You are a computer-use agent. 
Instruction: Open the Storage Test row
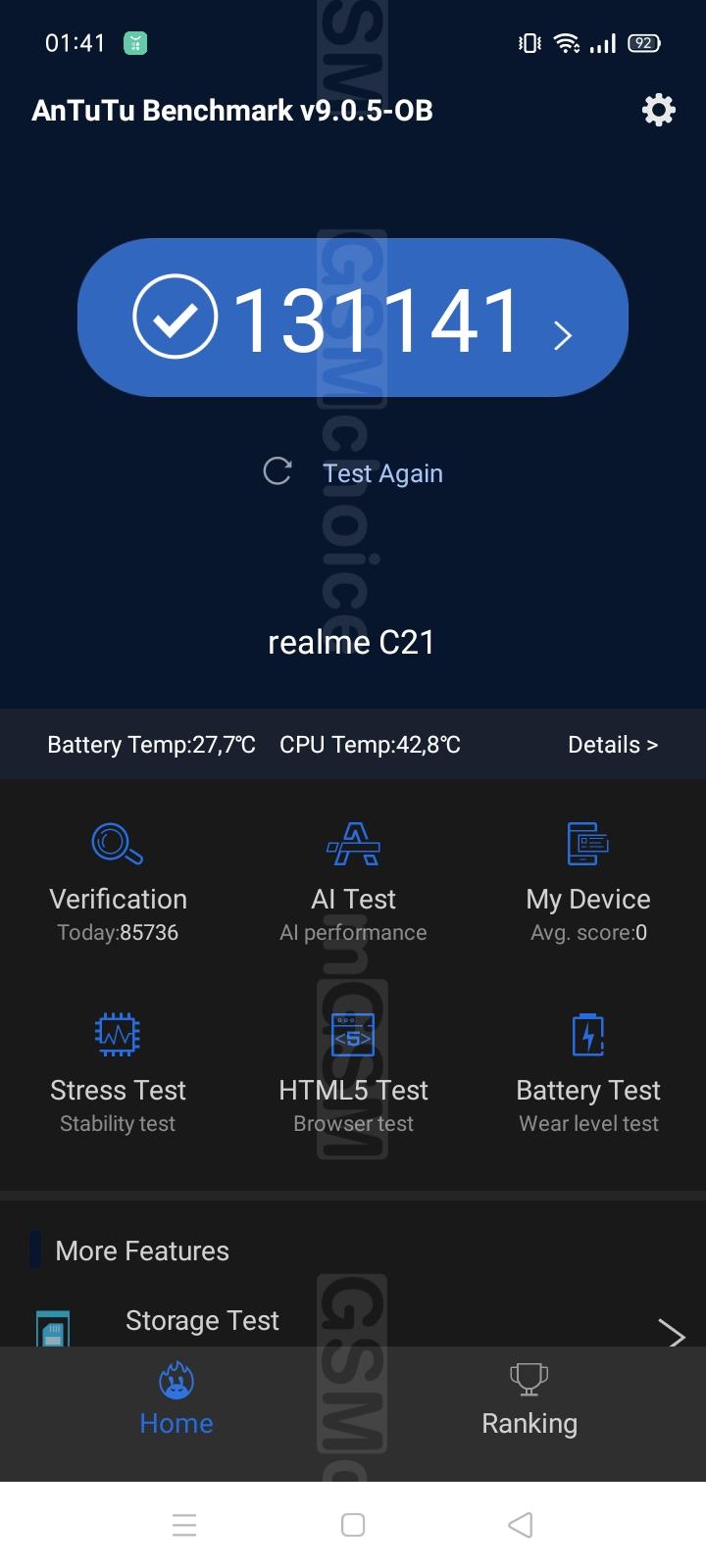click(x=353, y=1323)
